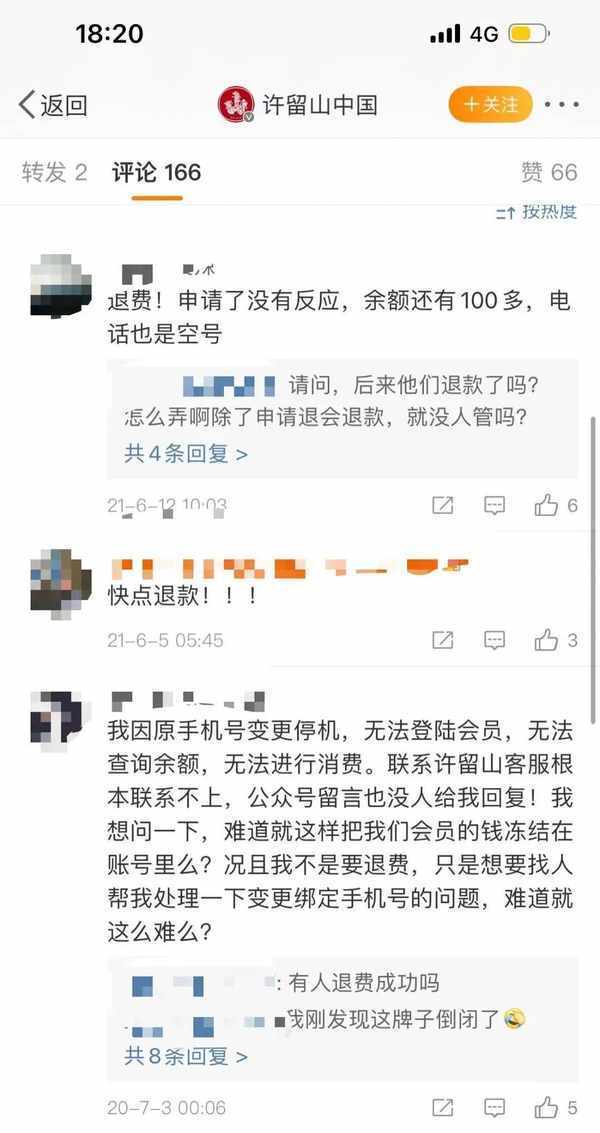Screen dimensions: 600x1133
Task: Expand 共8条回复 replies
Action: coord(186,1055)
